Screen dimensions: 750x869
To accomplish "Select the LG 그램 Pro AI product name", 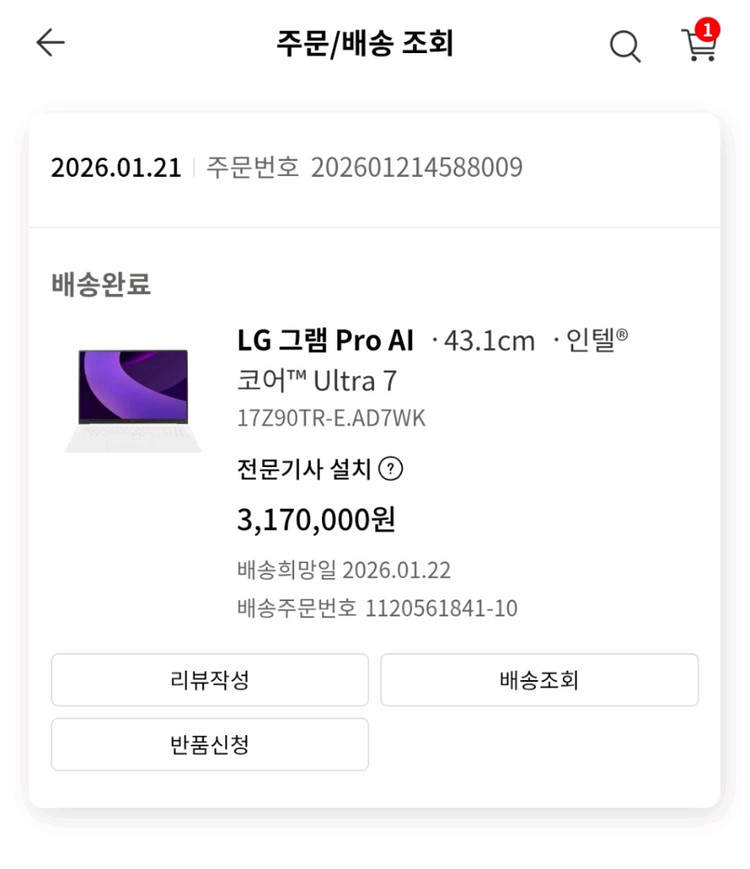I will (x=323, y=340).
